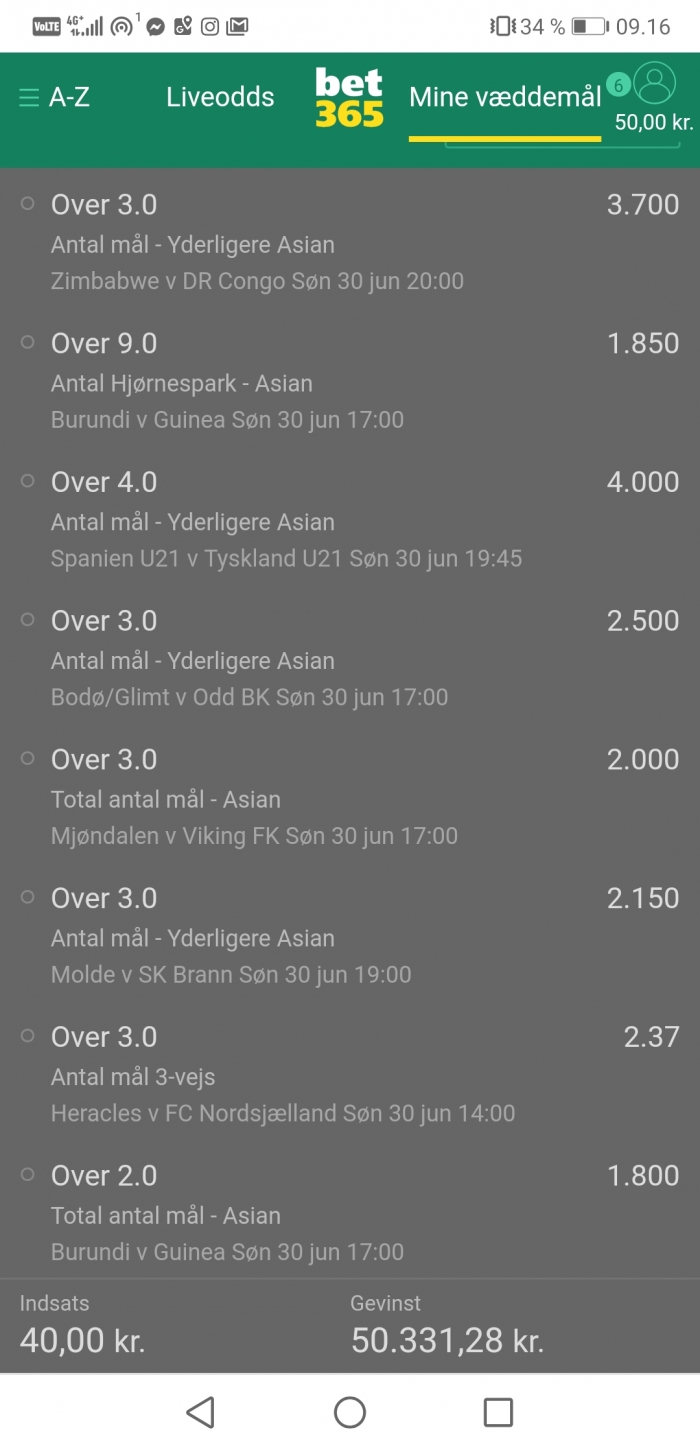Open the account profile icon
The height and width of the screenshot is (1452, 700).
pos(655,84)
